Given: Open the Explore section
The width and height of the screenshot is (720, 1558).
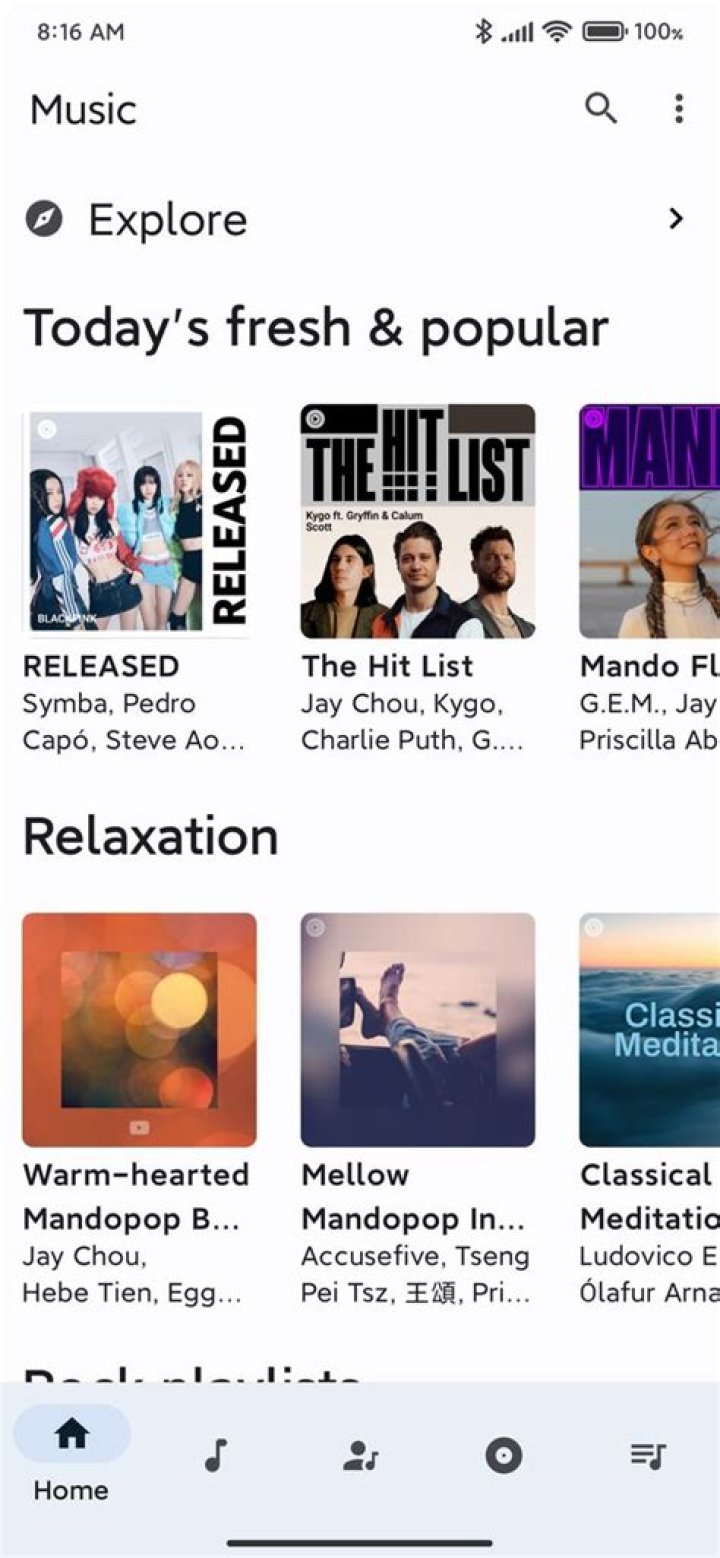Looking at the screenshot, I should tap(360, 219).
